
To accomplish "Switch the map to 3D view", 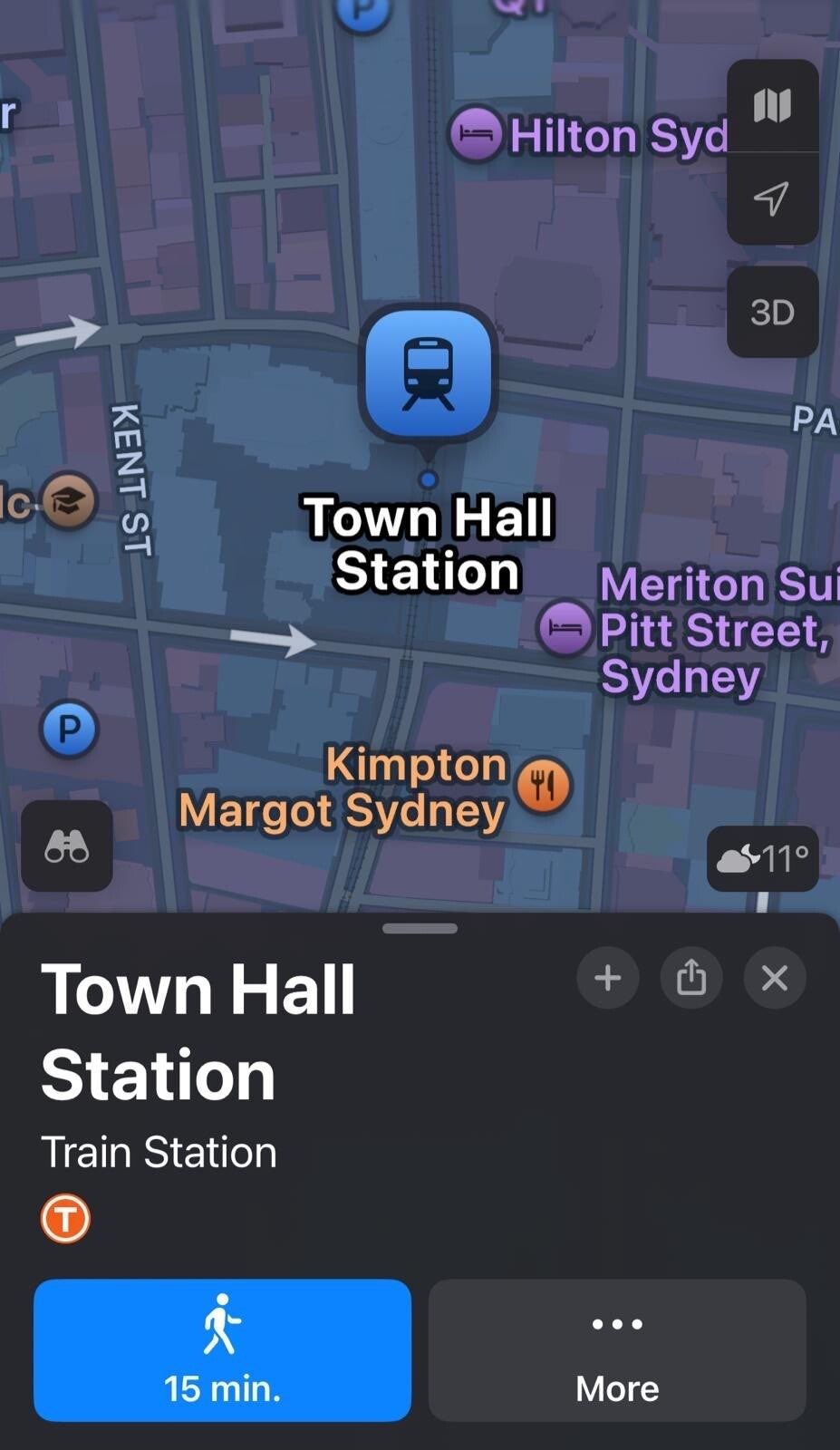I will click(772, 312).
